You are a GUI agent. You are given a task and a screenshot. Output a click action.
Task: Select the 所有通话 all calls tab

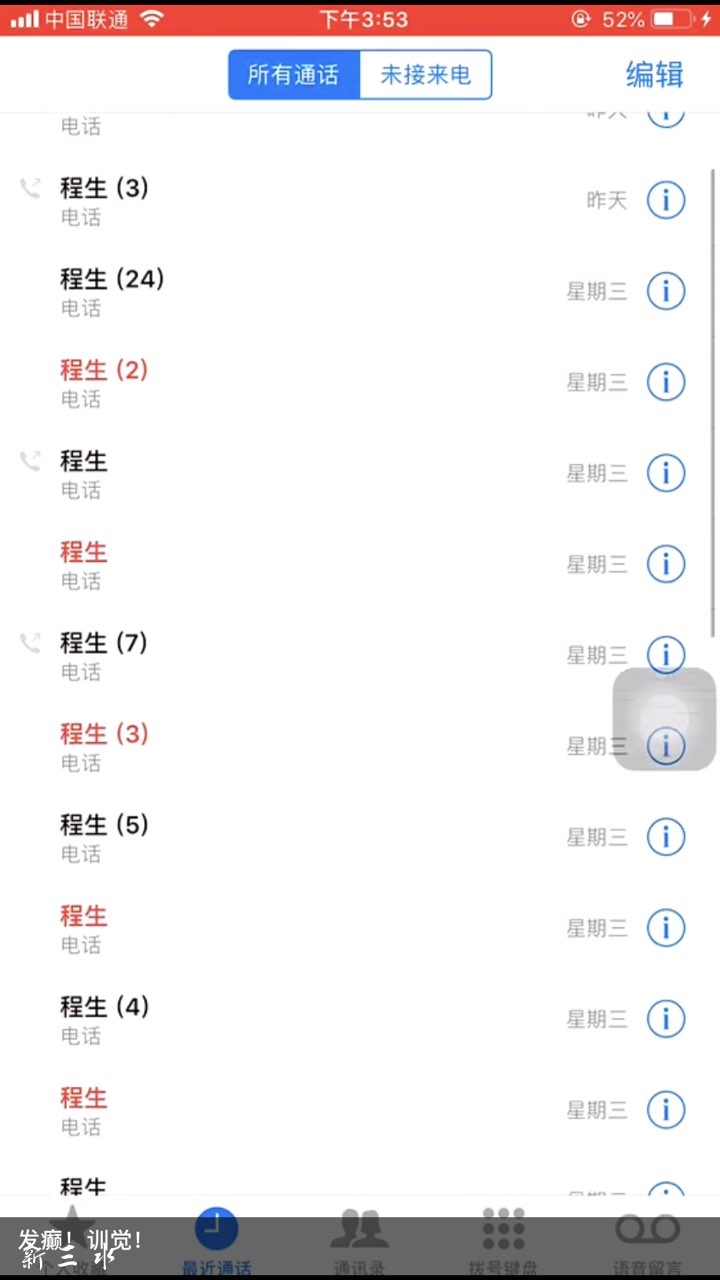[x=293, y=74]
